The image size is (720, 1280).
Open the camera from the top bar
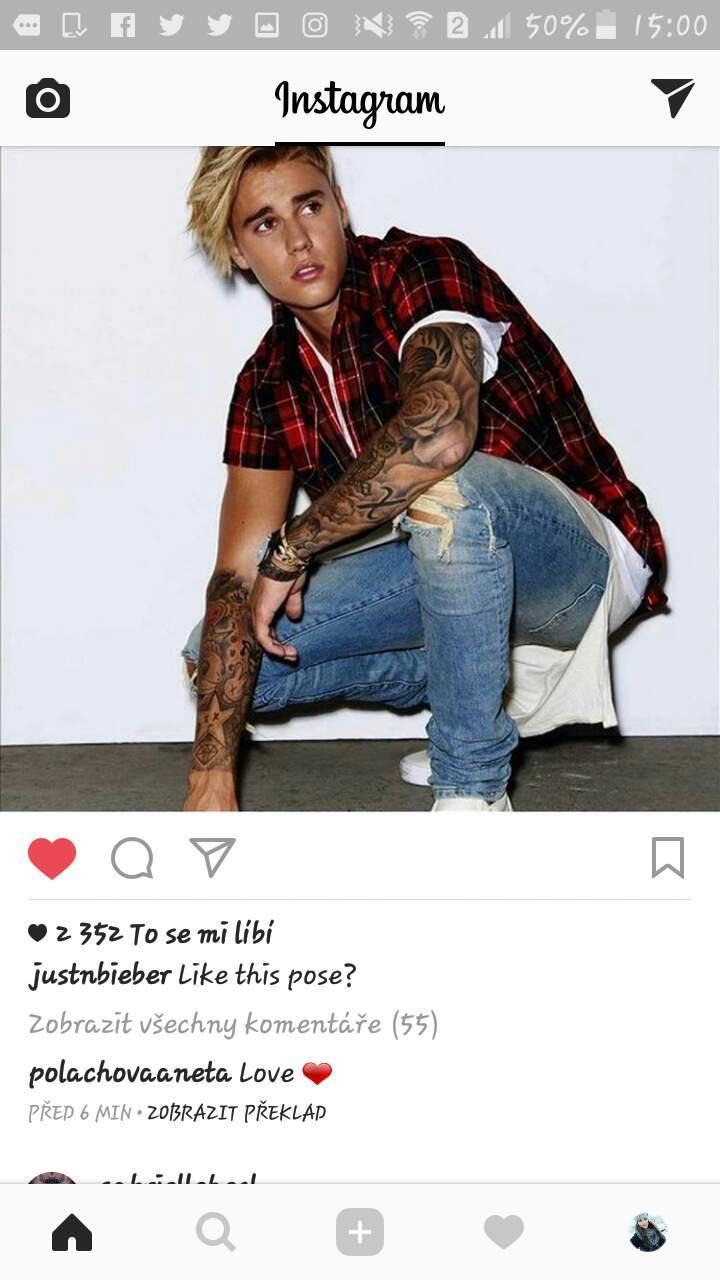point(48,99)
